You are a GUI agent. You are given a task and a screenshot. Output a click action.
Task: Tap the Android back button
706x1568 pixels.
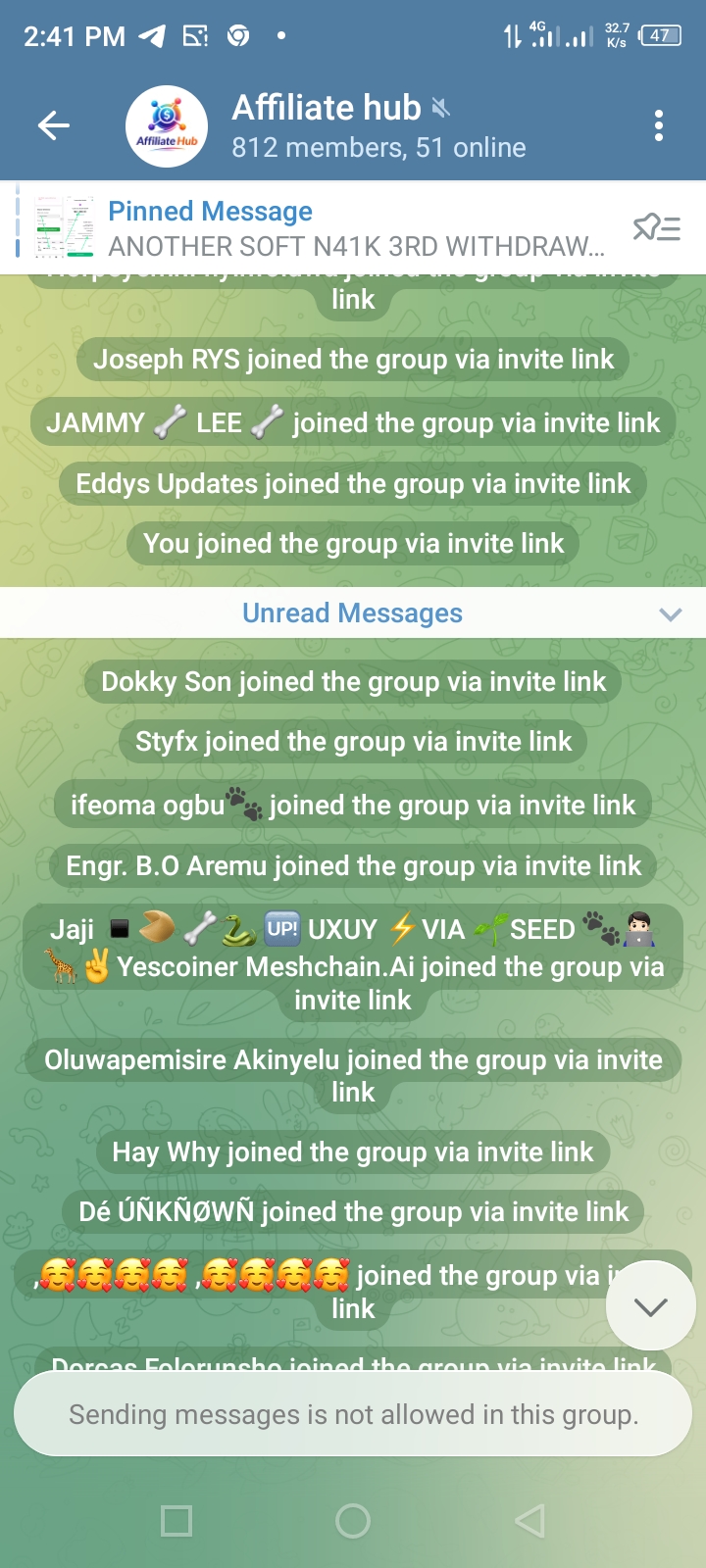point(529,1521)
